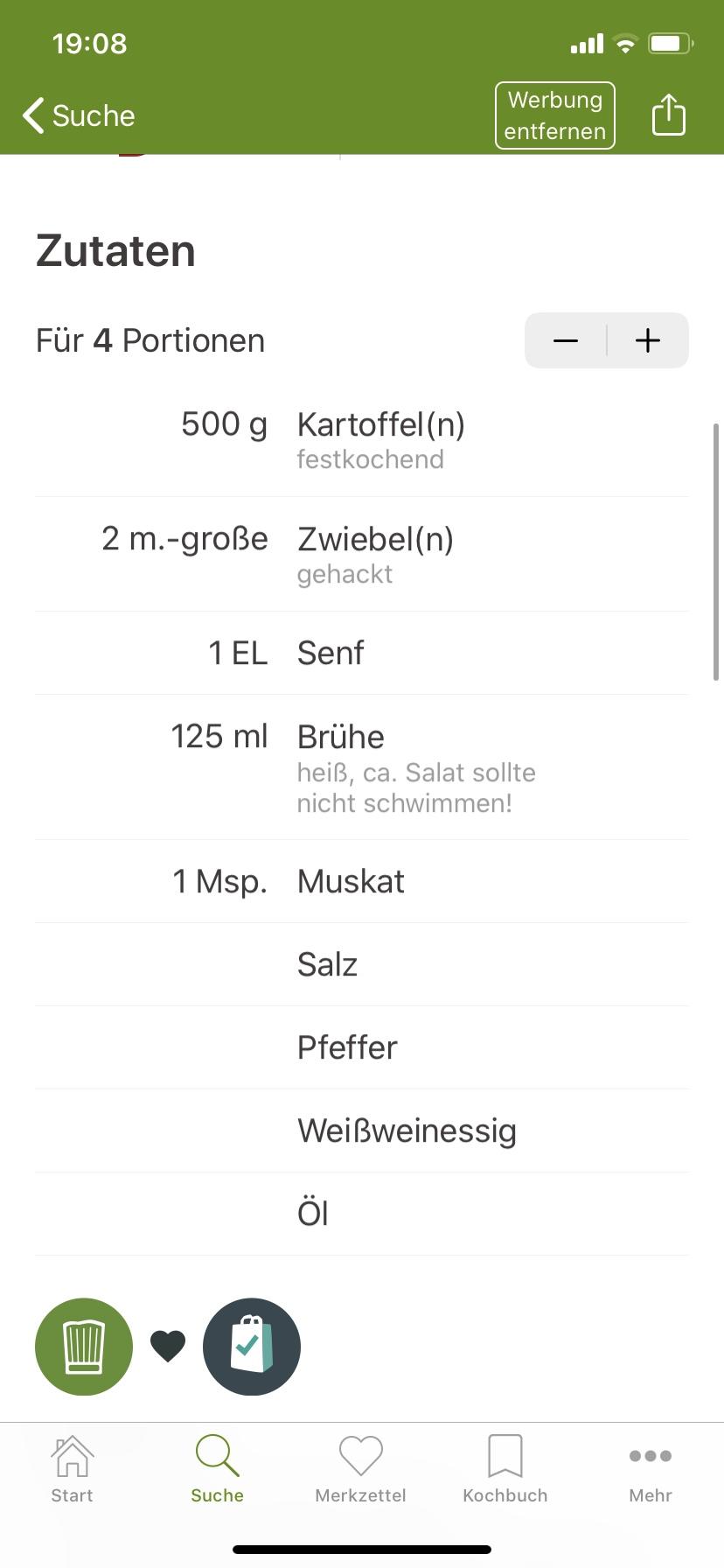
Task: Add ingredients to the shopping list
Action: pos(252,1346)
